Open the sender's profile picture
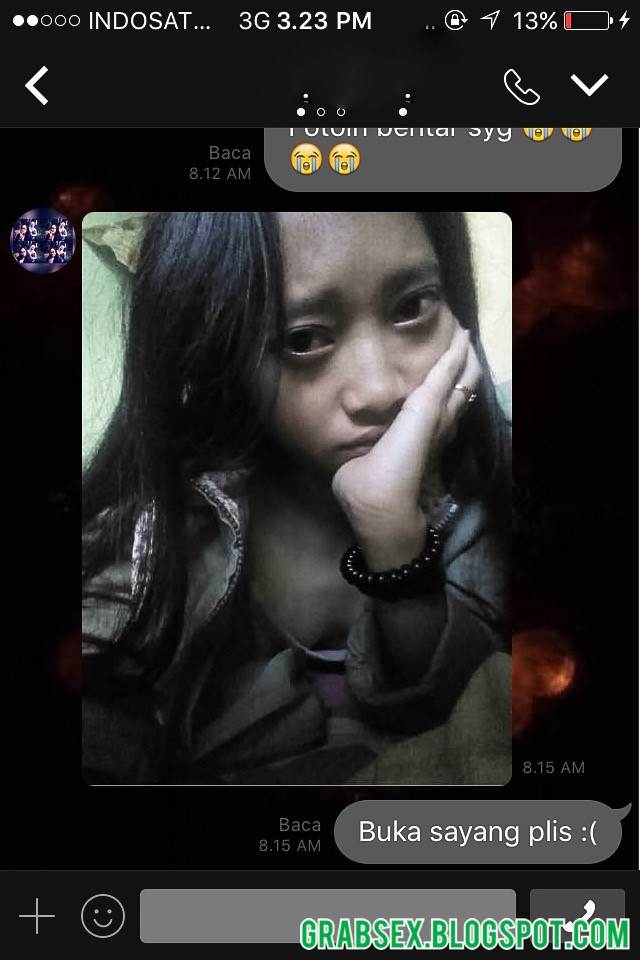Image resolution: width=640 pixels, height=960 pixels. (43, 241)
